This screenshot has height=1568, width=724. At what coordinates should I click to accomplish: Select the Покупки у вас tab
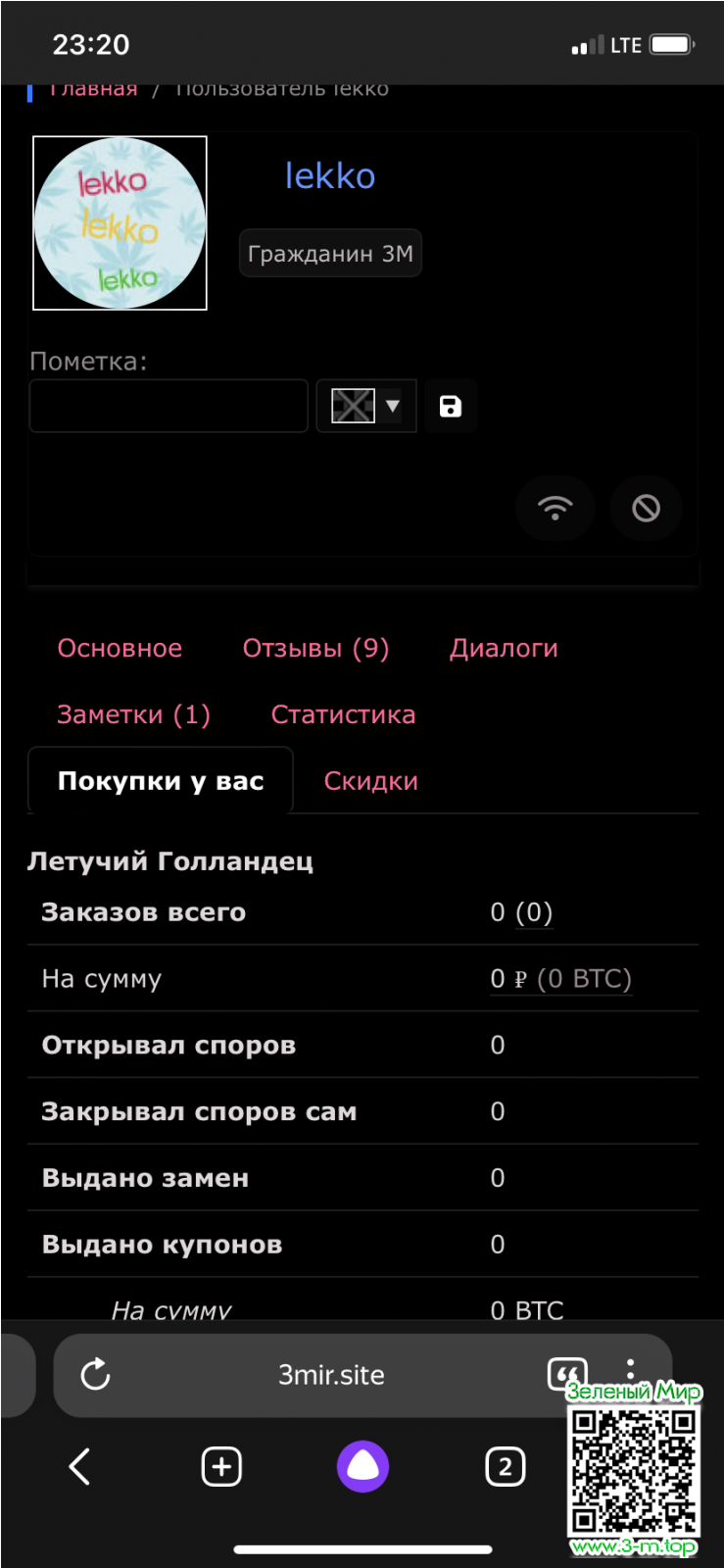161,781
